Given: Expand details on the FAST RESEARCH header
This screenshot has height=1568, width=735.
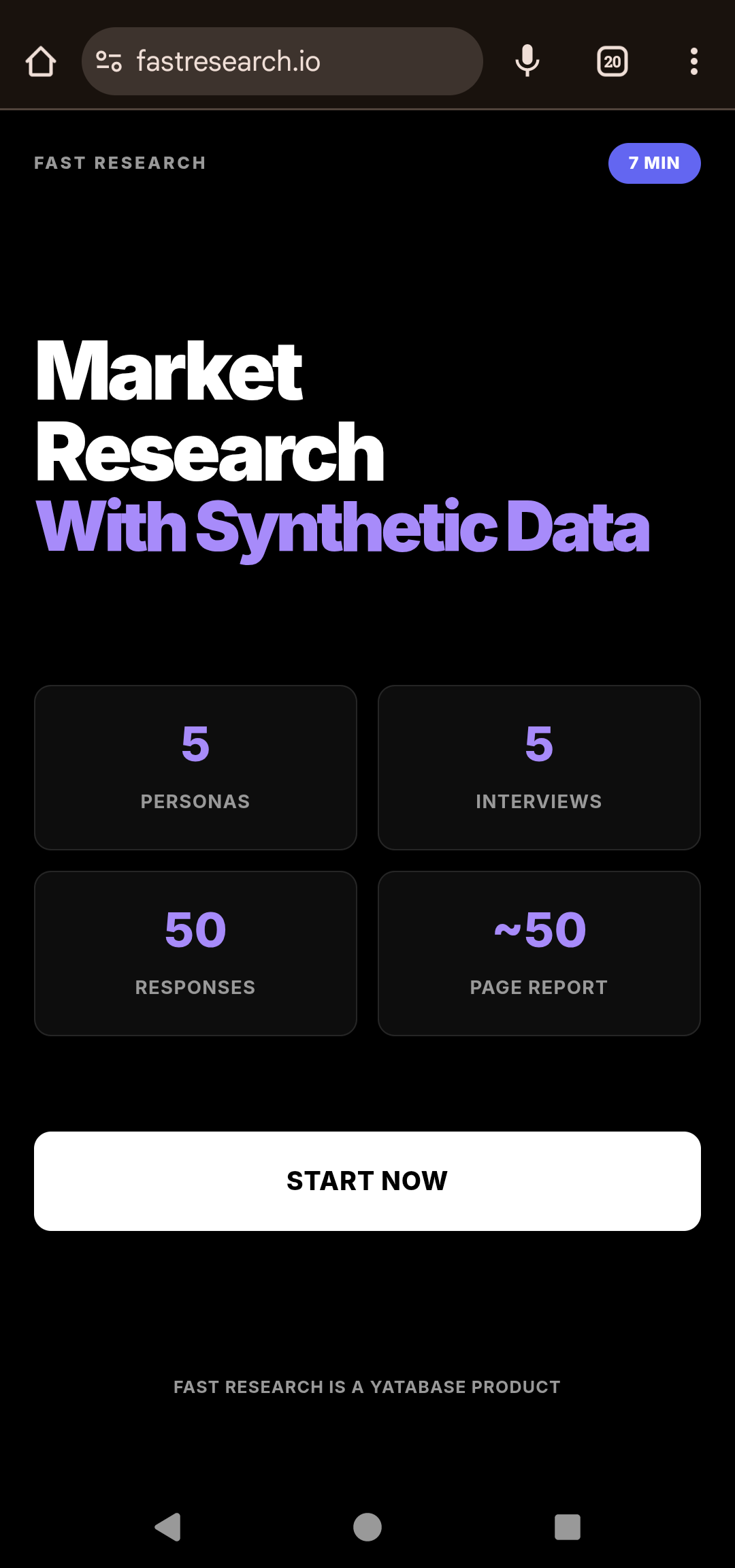Looking at the screenshot, I should (x=120, y=163).
